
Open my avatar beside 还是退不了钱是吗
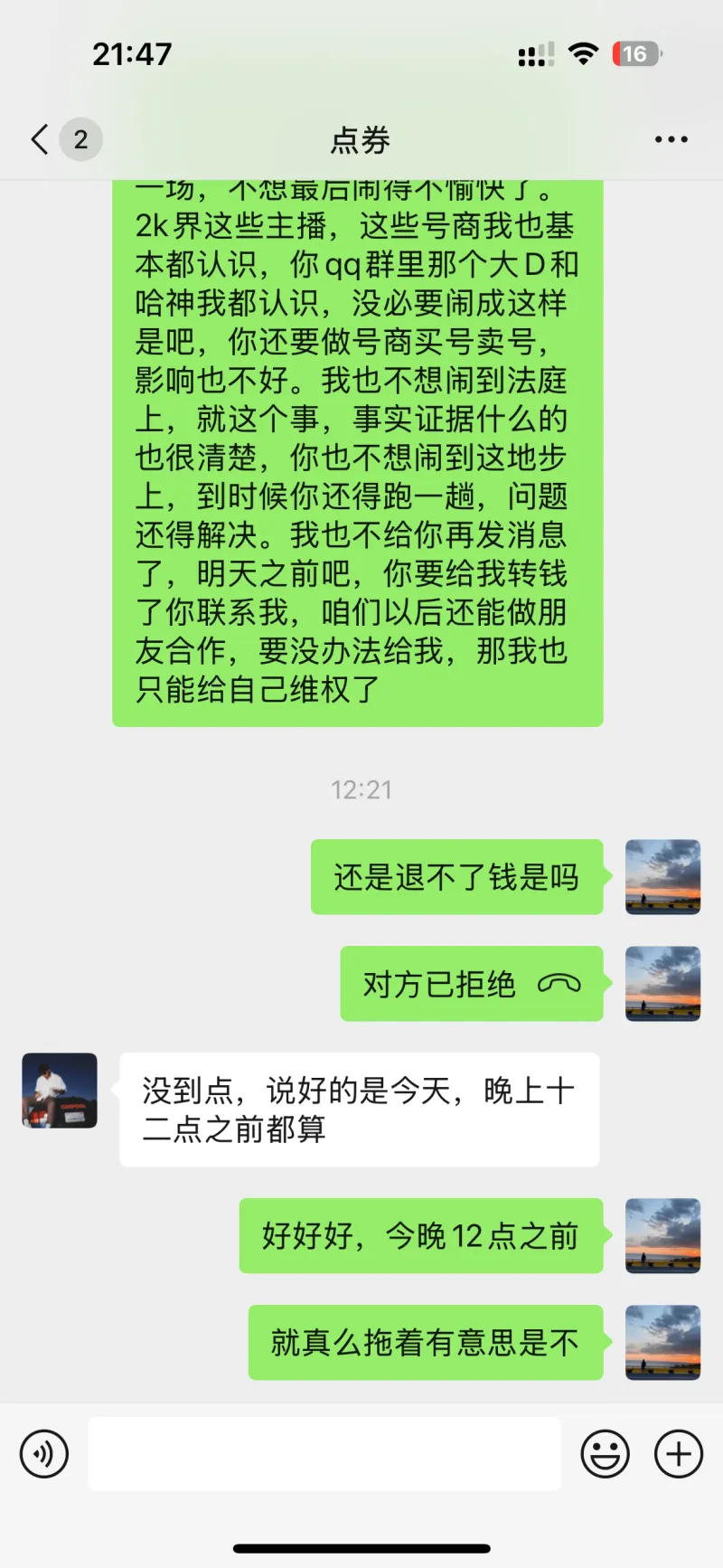pos(662,876)
